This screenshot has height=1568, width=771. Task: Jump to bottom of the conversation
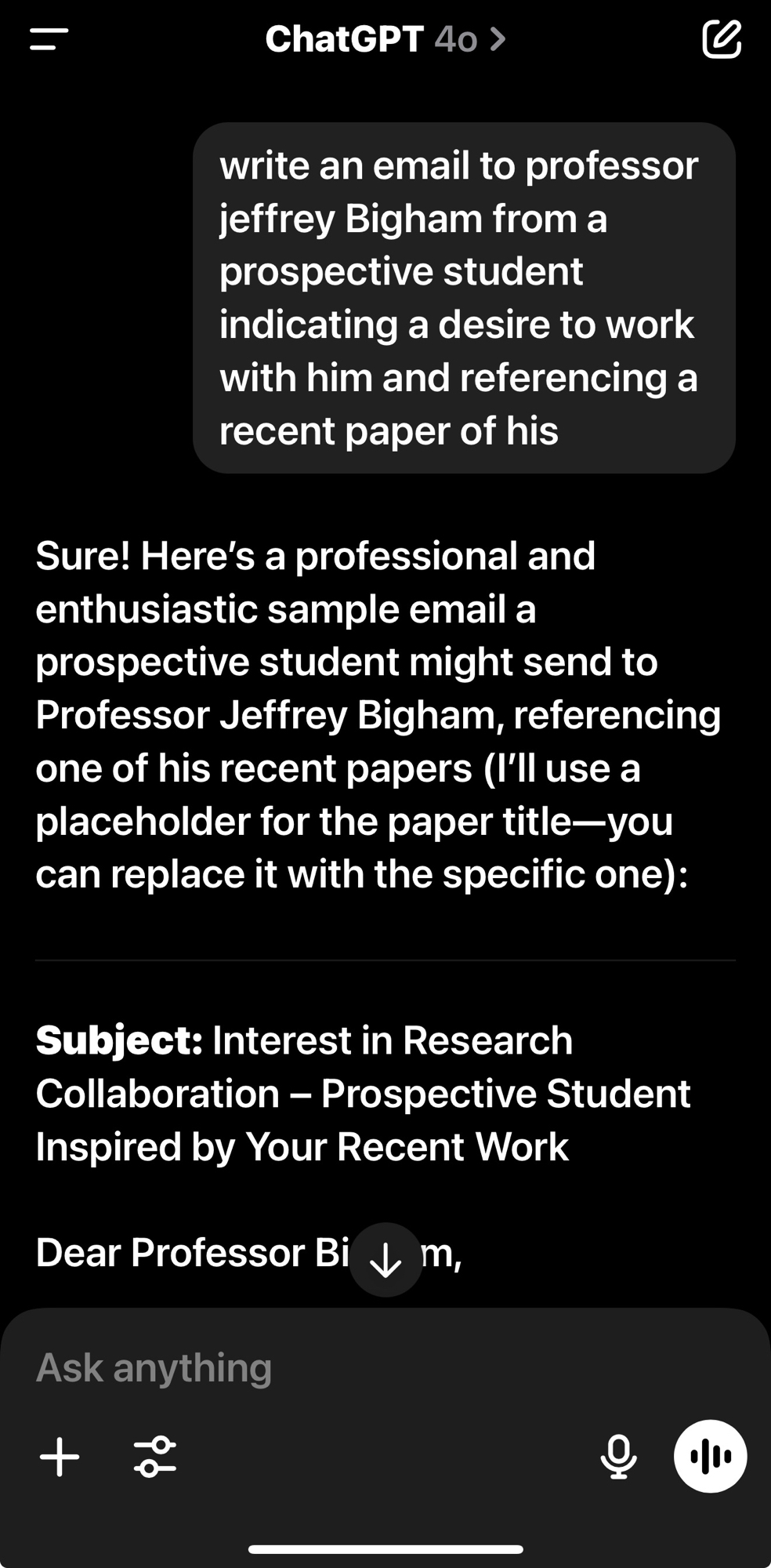[x=385, y=1260]
